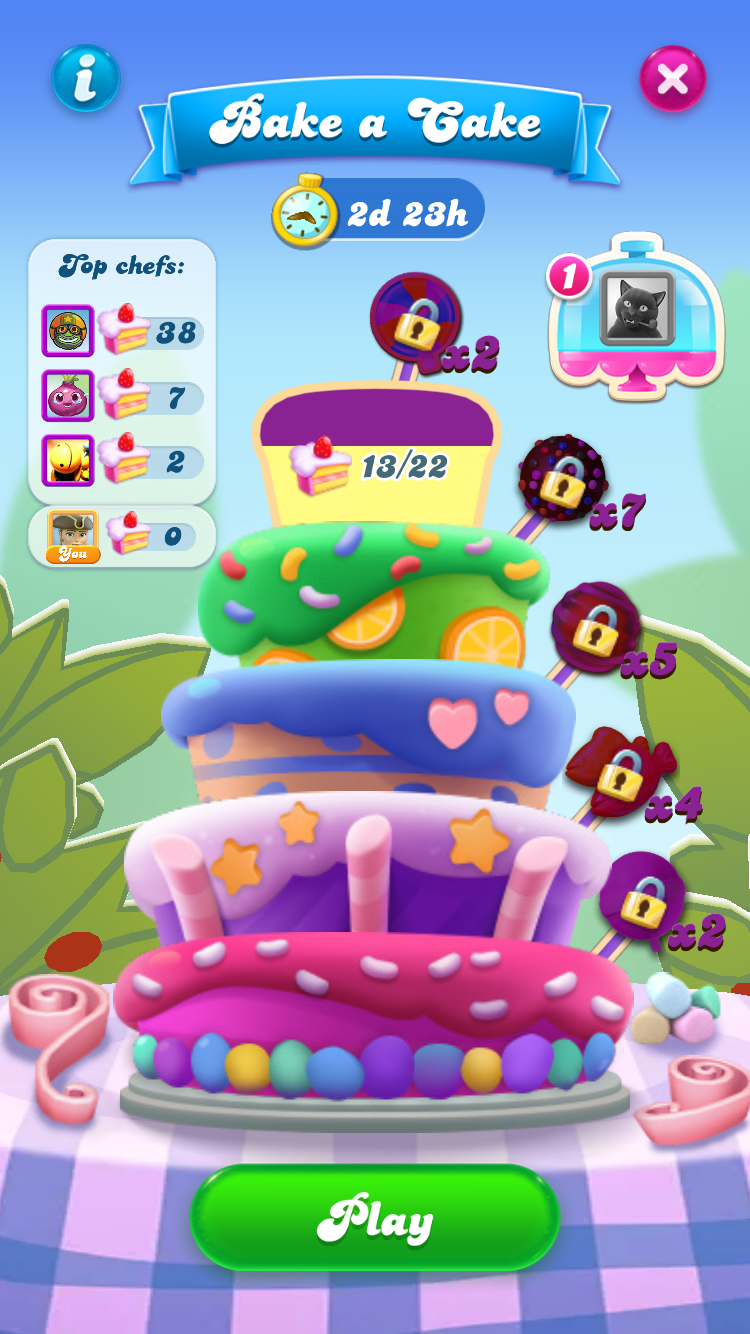Tap the locked striped candy x5 reward
The height and width of the screenshot is (1334, 750).
(596, 625)
